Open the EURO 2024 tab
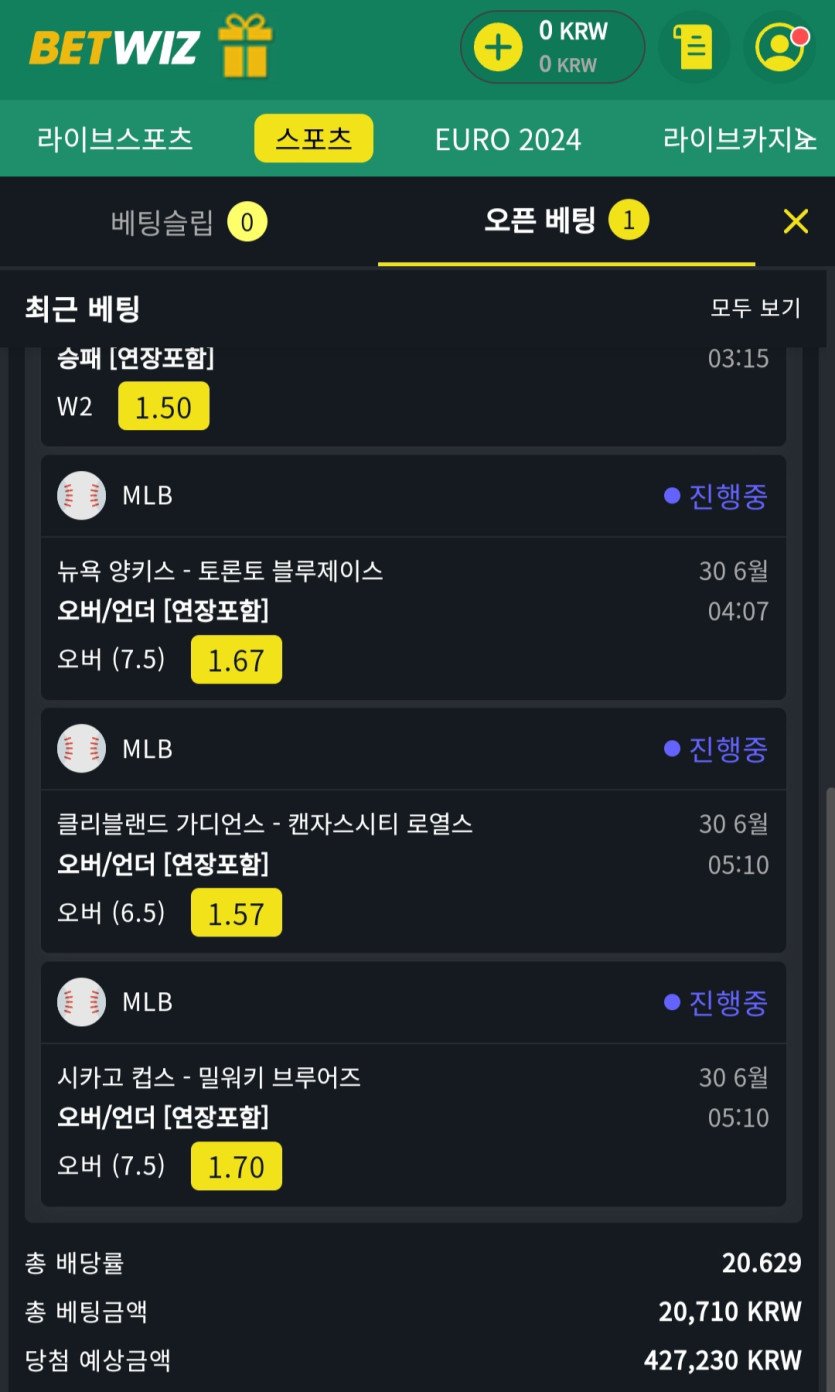Image resolution: width=835 pixels, height=1392 pixels. click(x=508, y=139)
